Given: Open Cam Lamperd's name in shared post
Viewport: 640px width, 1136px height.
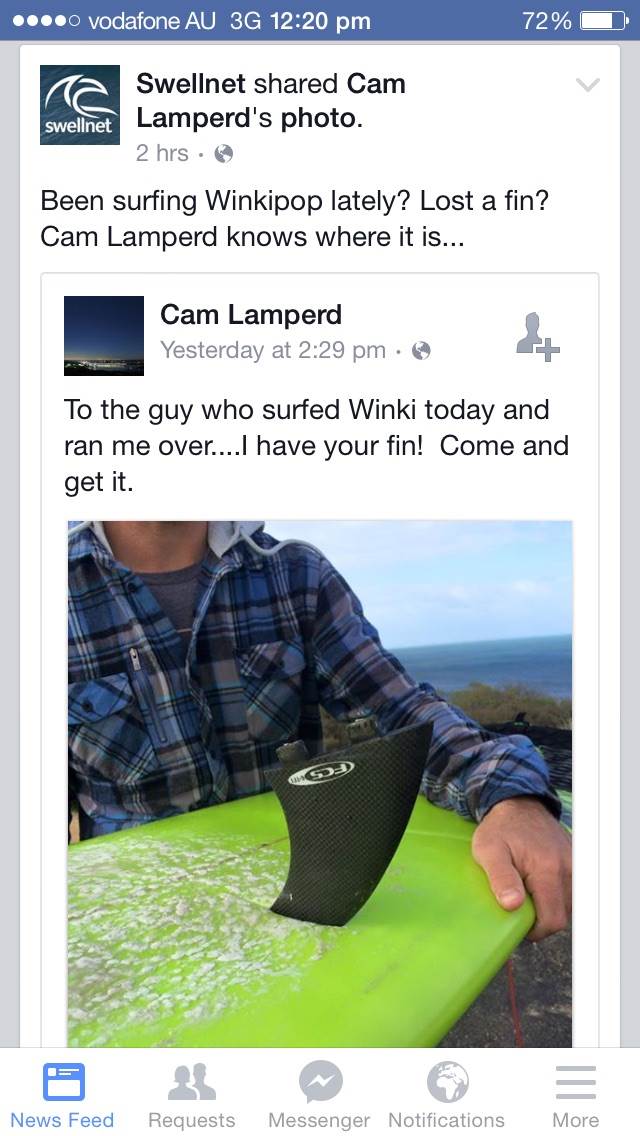Looking at the screenshot, I should [251, 315].
